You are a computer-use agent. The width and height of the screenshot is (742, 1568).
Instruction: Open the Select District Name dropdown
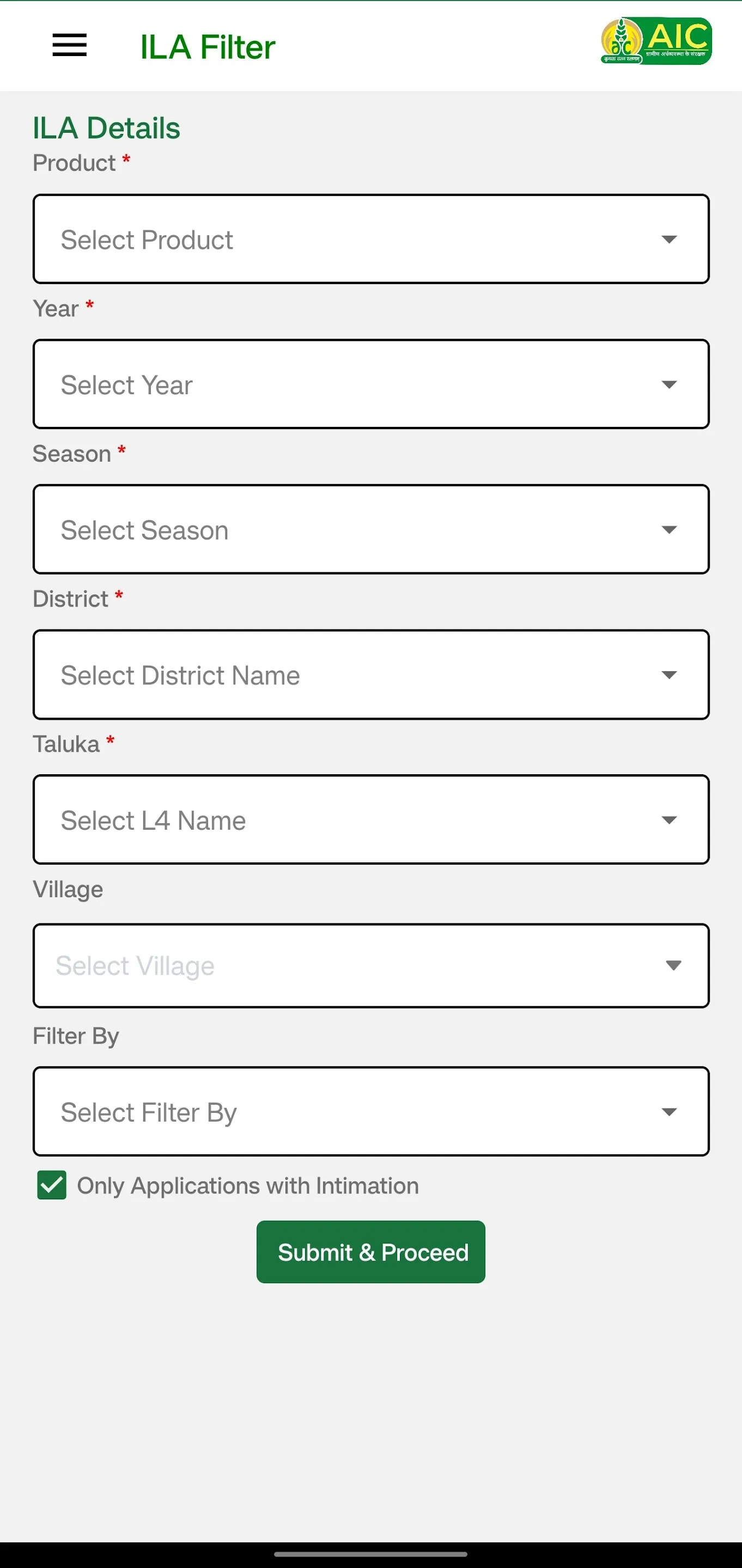pos(370,675)
